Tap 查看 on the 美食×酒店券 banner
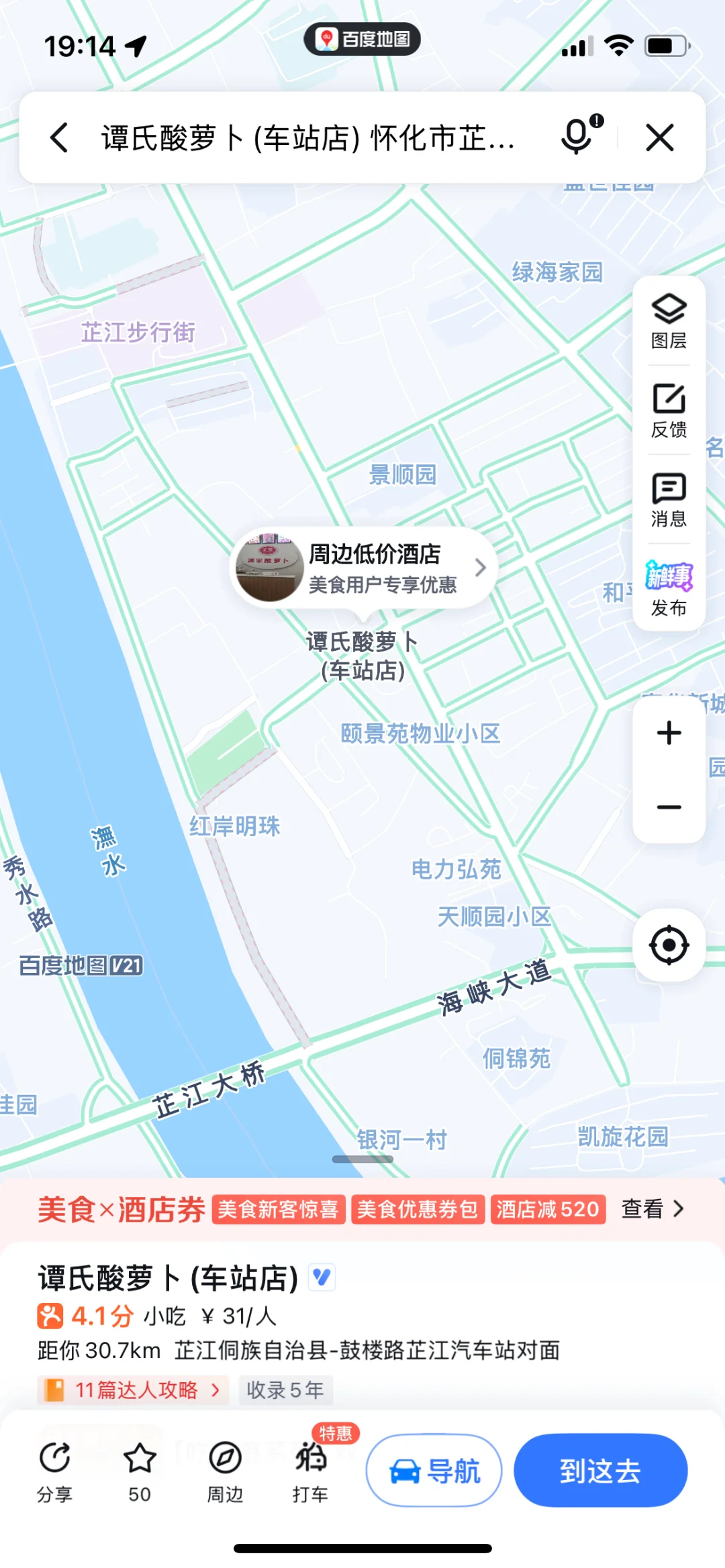The height and width of the screenshot is (1568, 725). [652, 1208]
